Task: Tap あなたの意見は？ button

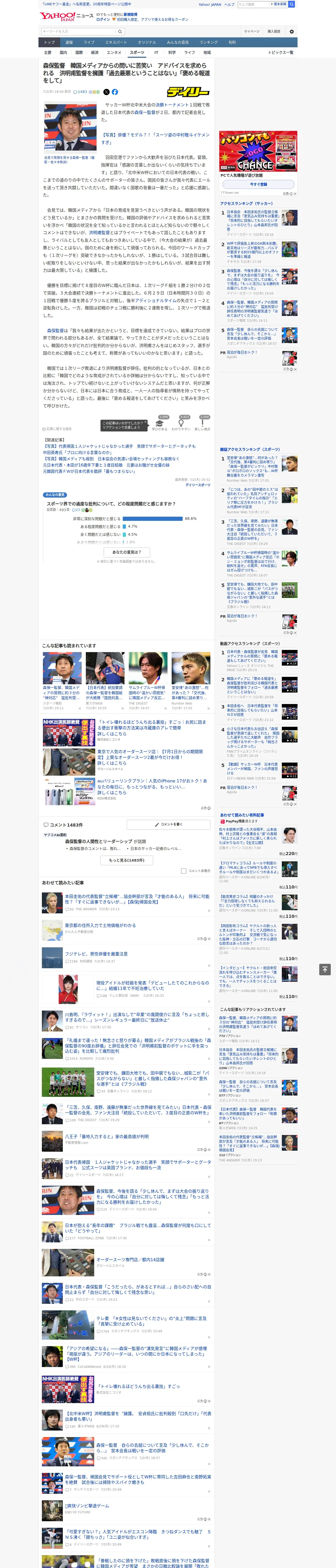Action: [127, 552]
